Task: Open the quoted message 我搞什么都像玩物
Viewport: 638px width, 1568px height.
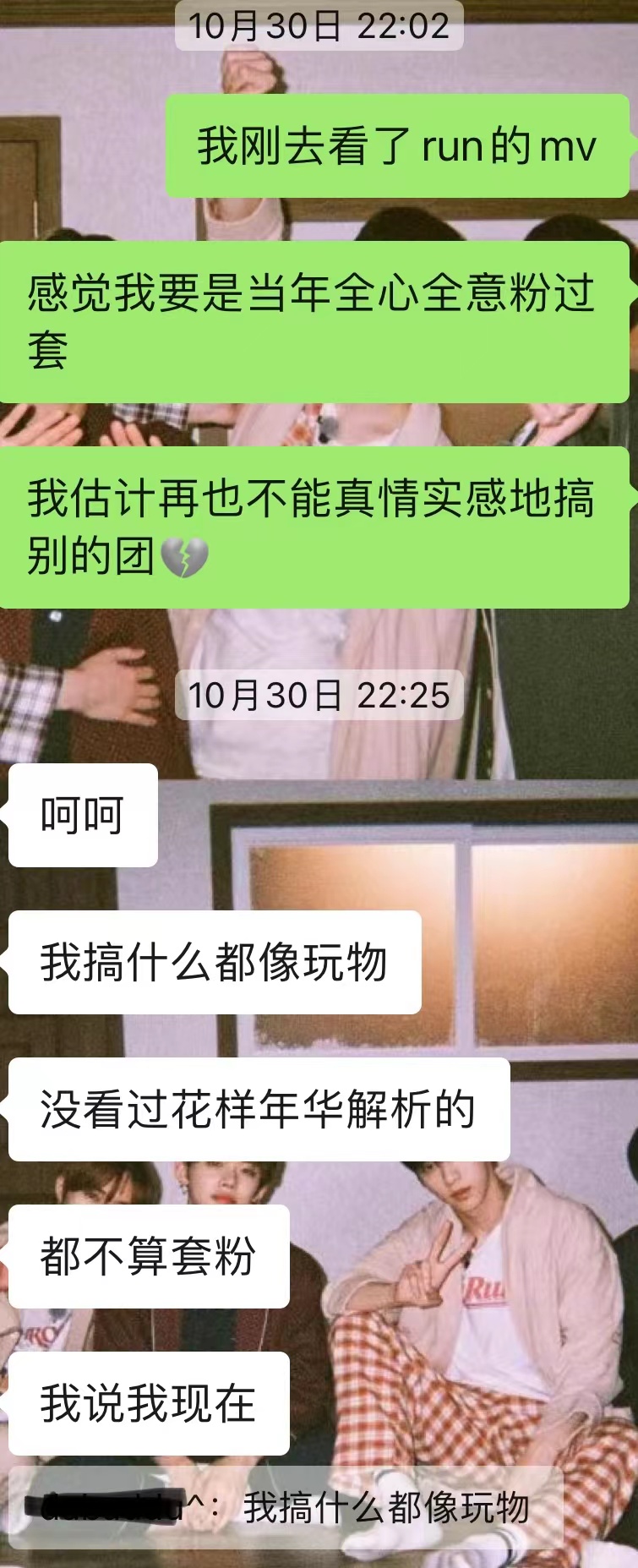Action: (x=287, y=1507)
